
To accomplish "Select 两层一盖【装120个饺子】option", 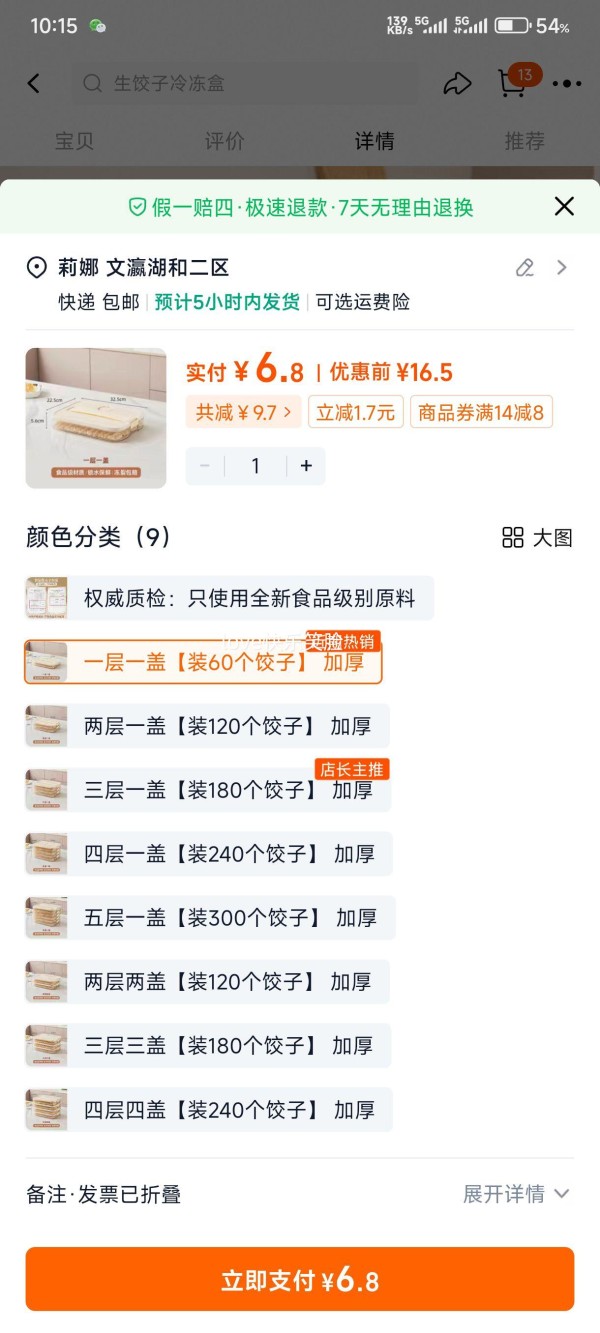I will pyautogui.click(x=207, y=726).
